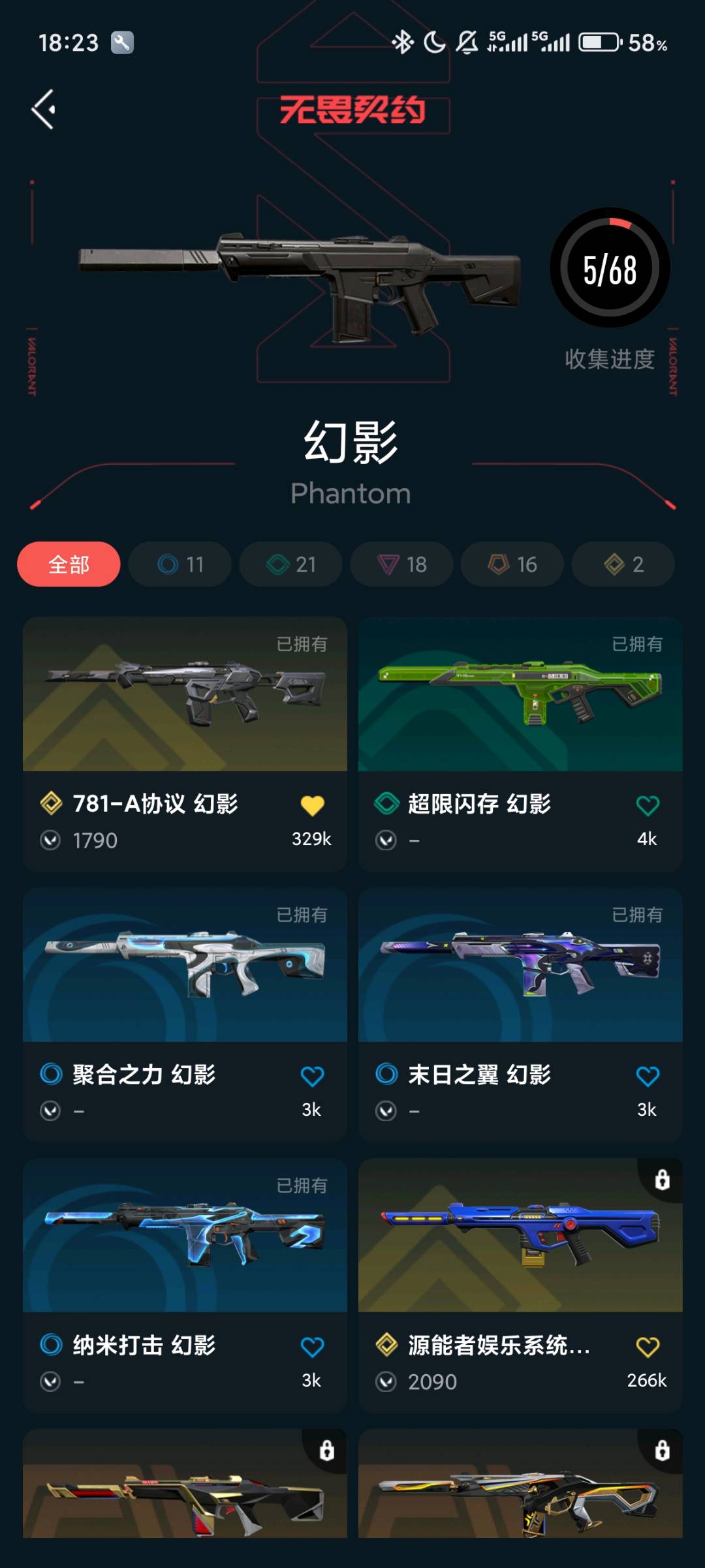Screen dimensions: 705x1568
Task: Like the 纳米打击 幻影 skin
Action: click(312, 1347)
